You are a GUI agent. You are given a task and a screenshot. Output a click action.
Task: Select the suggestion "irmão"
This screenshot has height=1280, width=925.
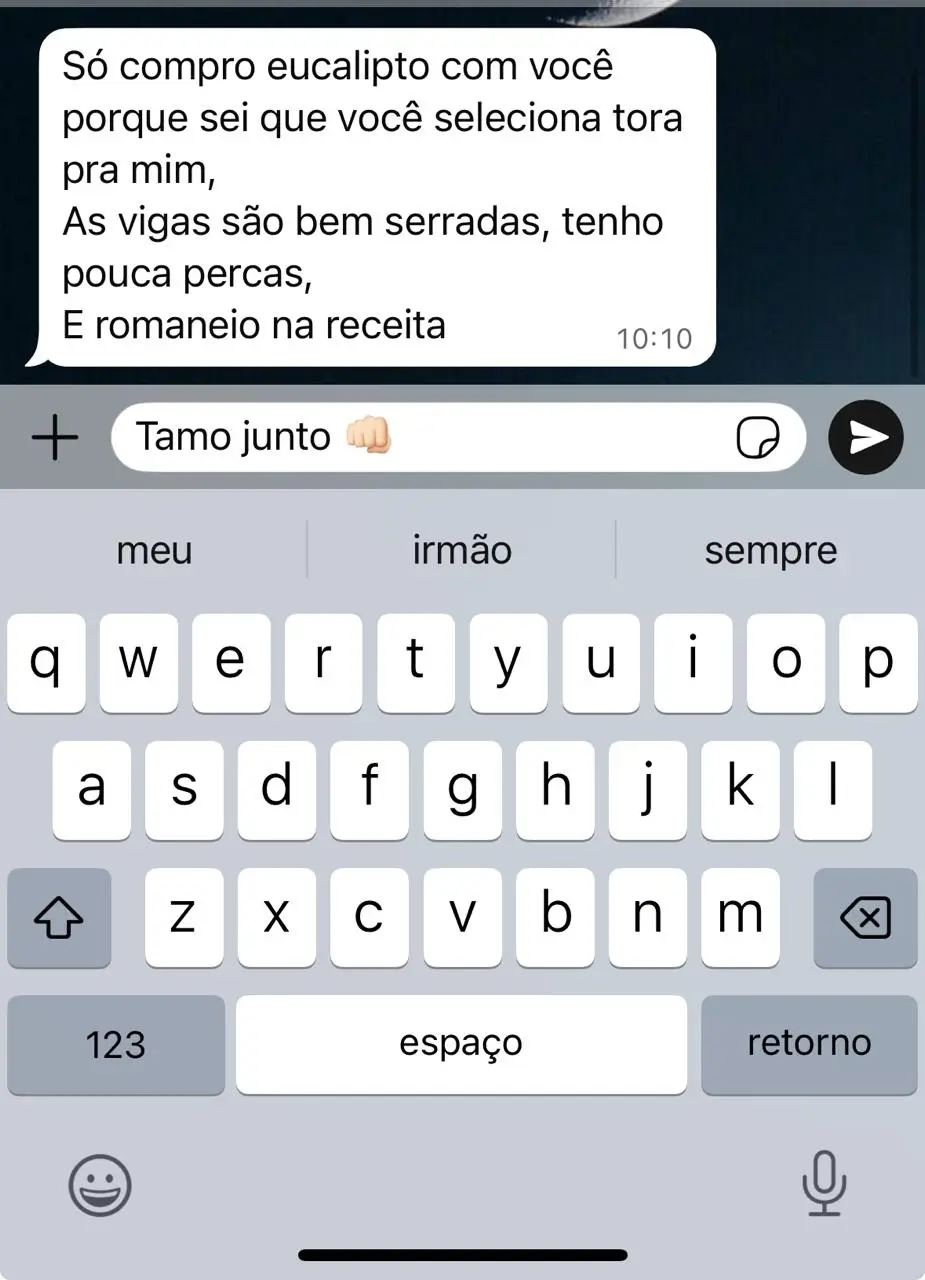(461, 550)
